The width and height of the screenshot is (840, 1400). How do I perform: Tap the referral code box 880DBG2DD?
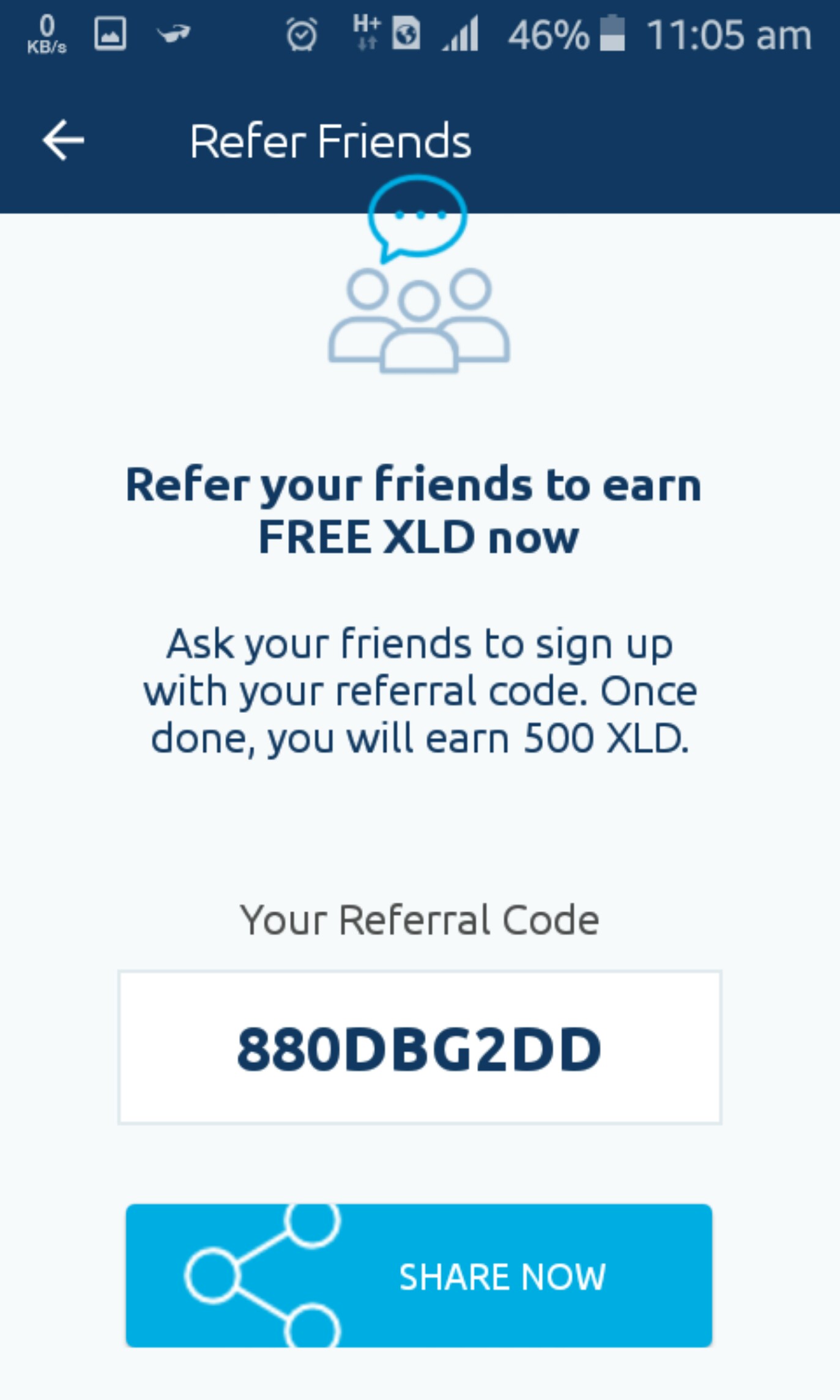click(x=420, y=1048)
